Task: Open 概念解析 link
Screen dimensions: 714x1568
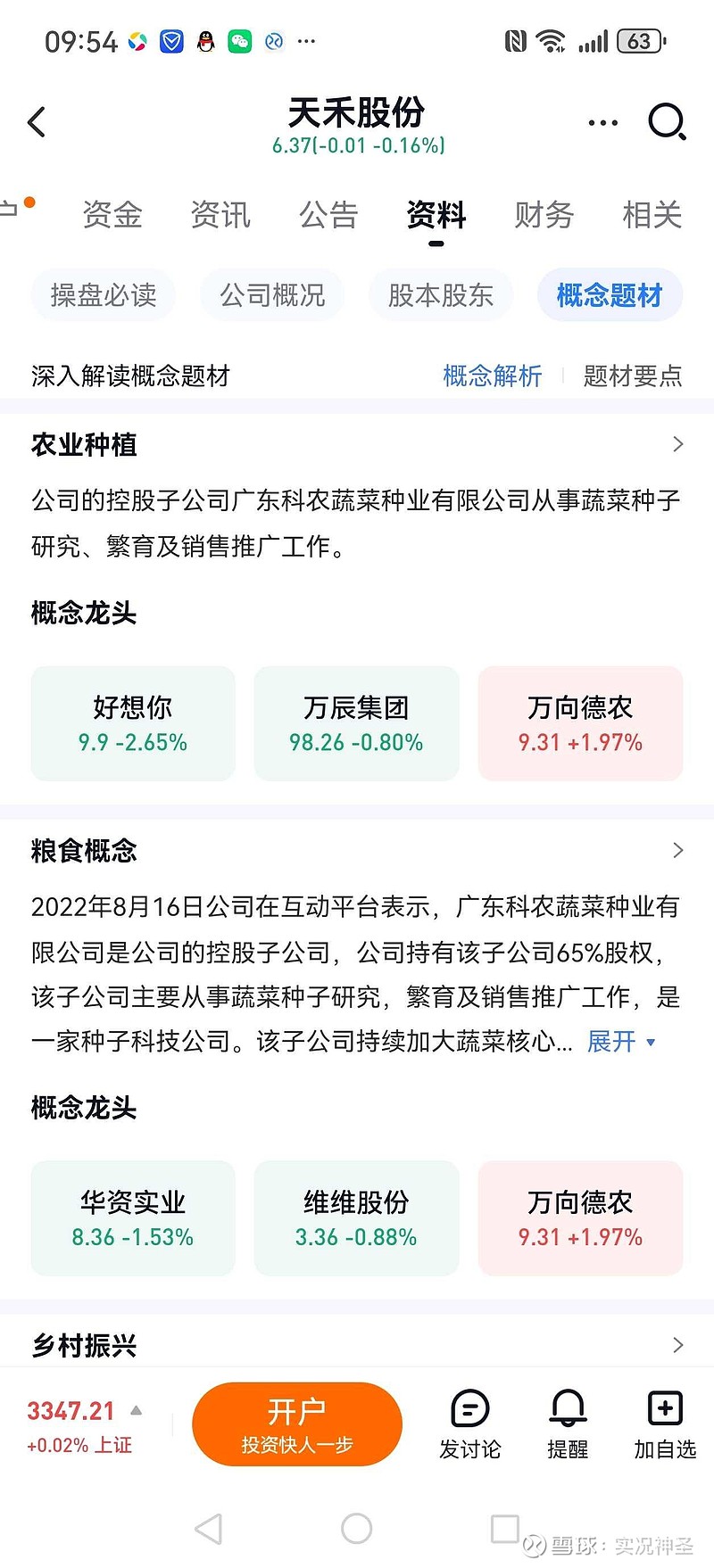Action: click(492, 376)
